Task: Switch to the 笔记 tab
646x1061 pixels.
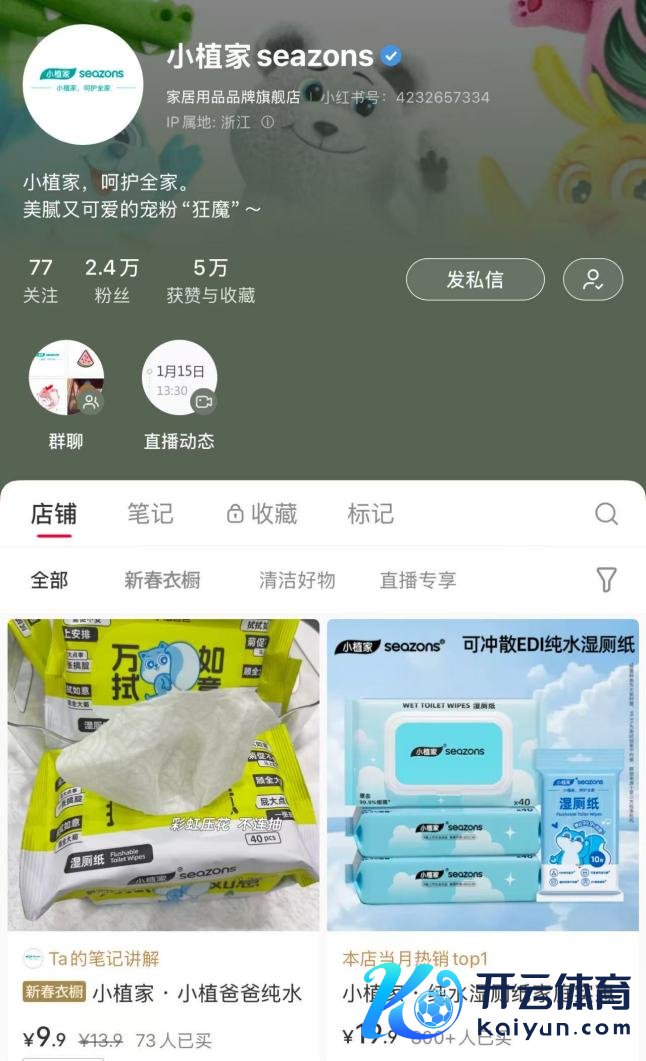Action: 150,514
